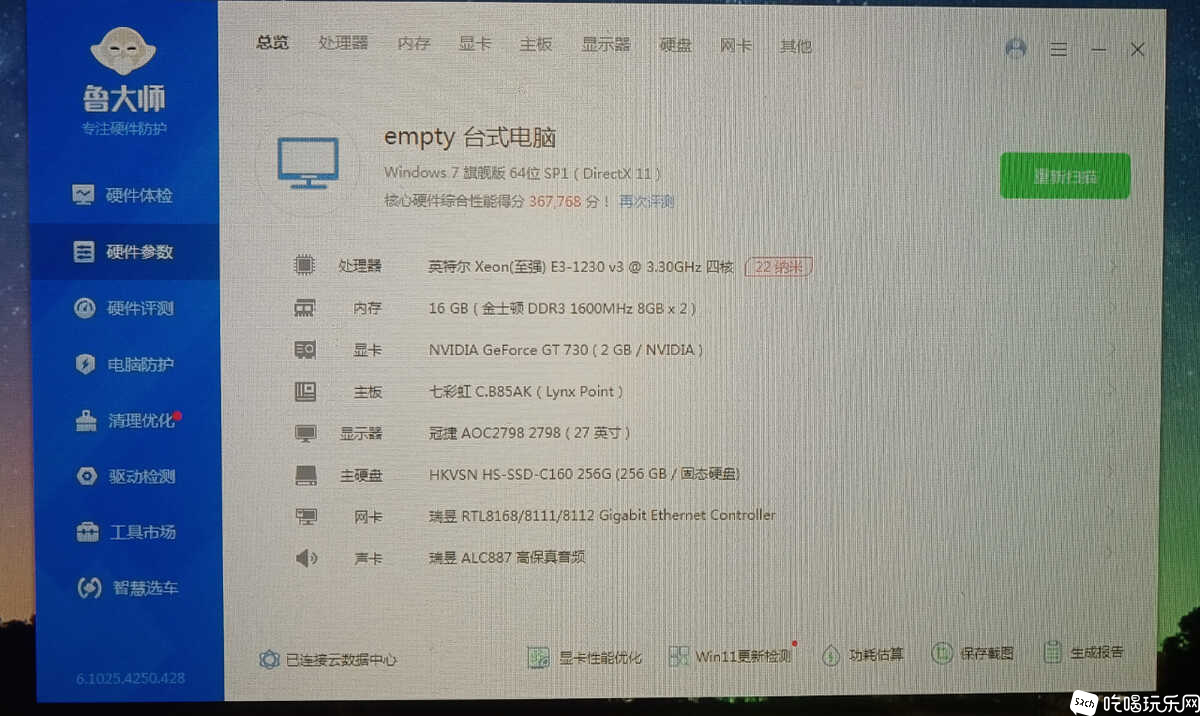Open 硬件体检 in the sidebar
Screen dimensions: 1200x716
(125, 196)
